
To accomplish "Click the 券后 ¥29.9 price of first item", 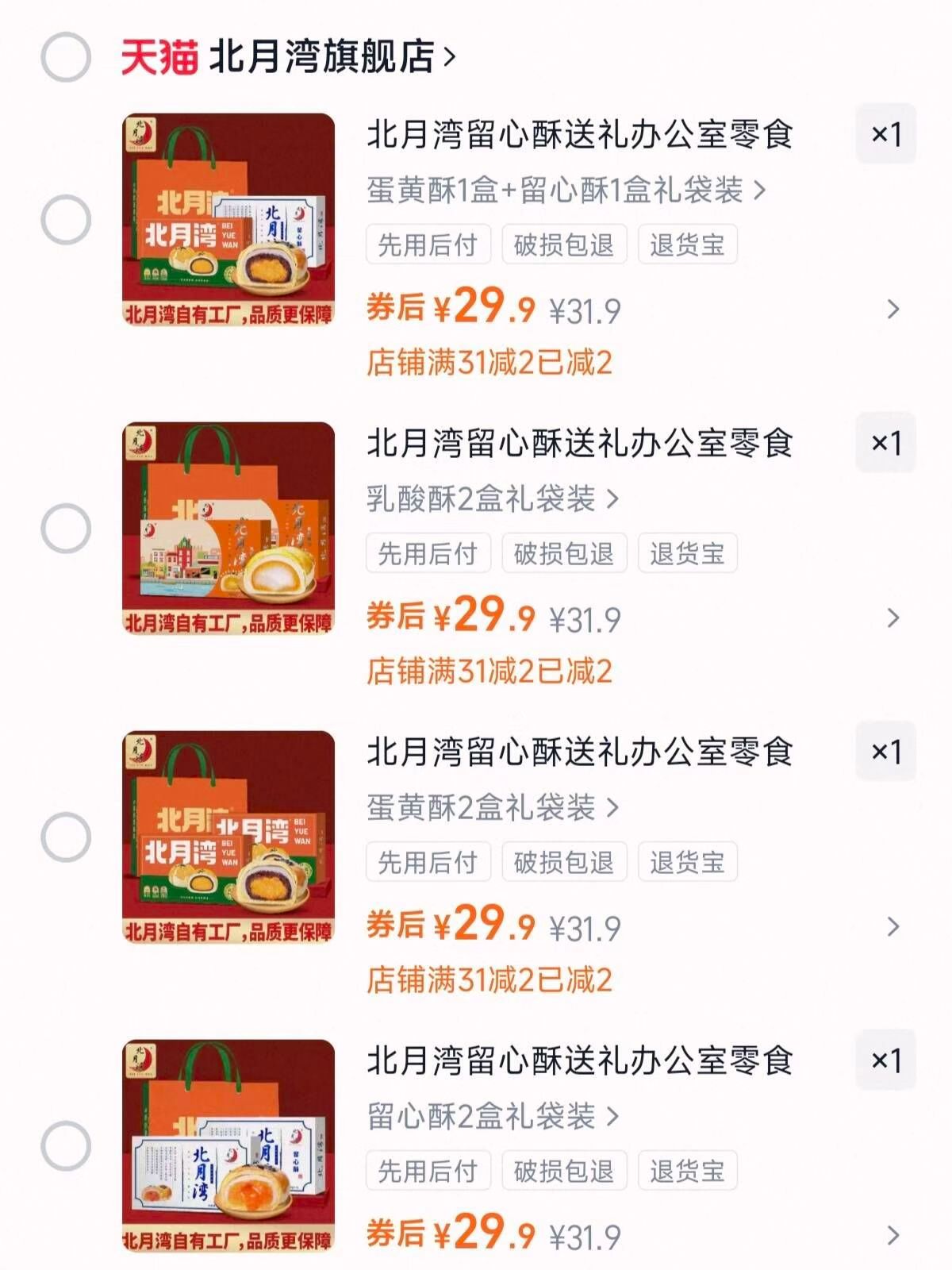I will click(456, 310).
